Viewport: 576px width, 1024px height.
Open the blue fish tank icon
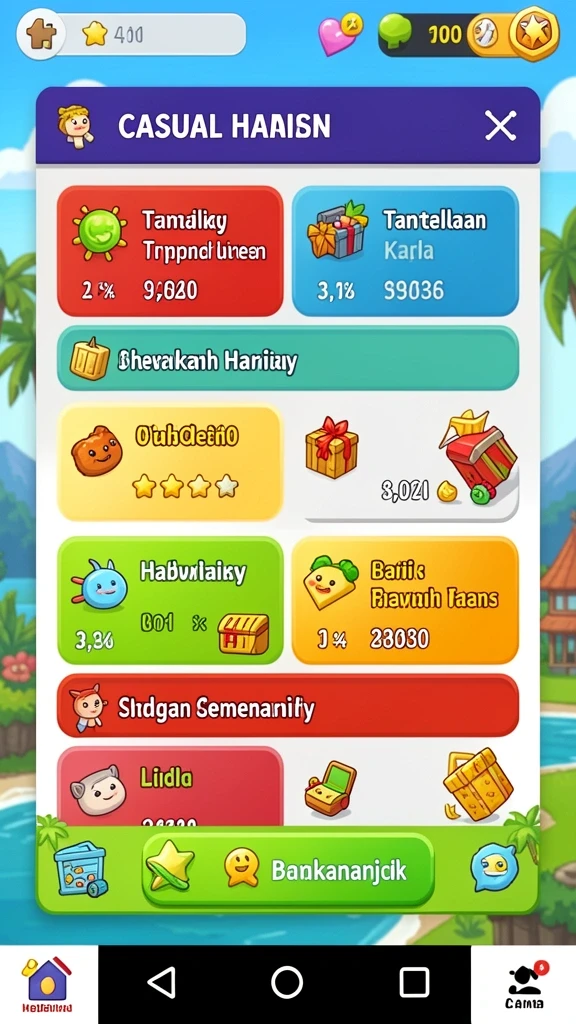(80, 870)
